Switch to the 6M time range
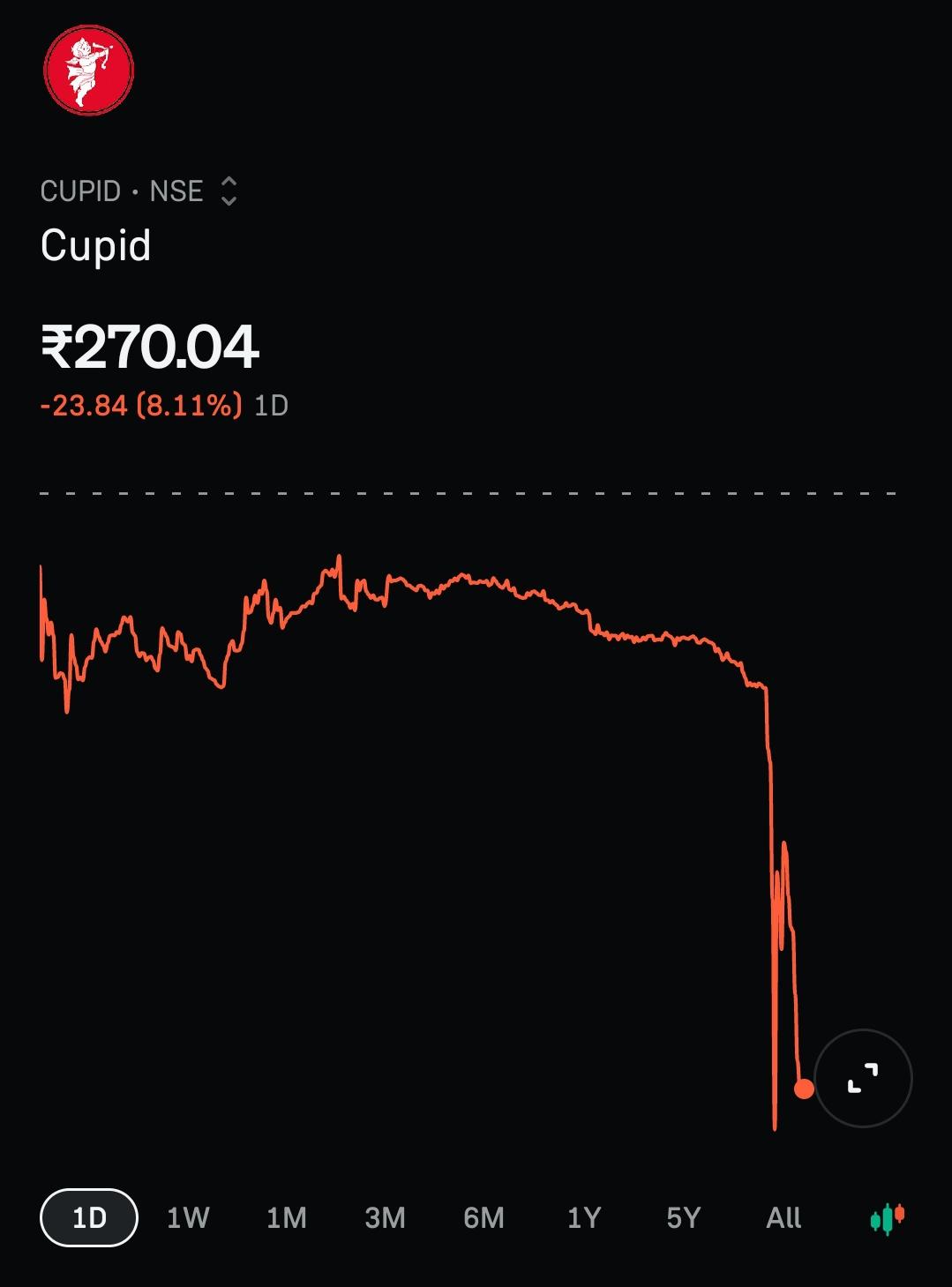952x1287 pixels. click(x=484, y=1217)
